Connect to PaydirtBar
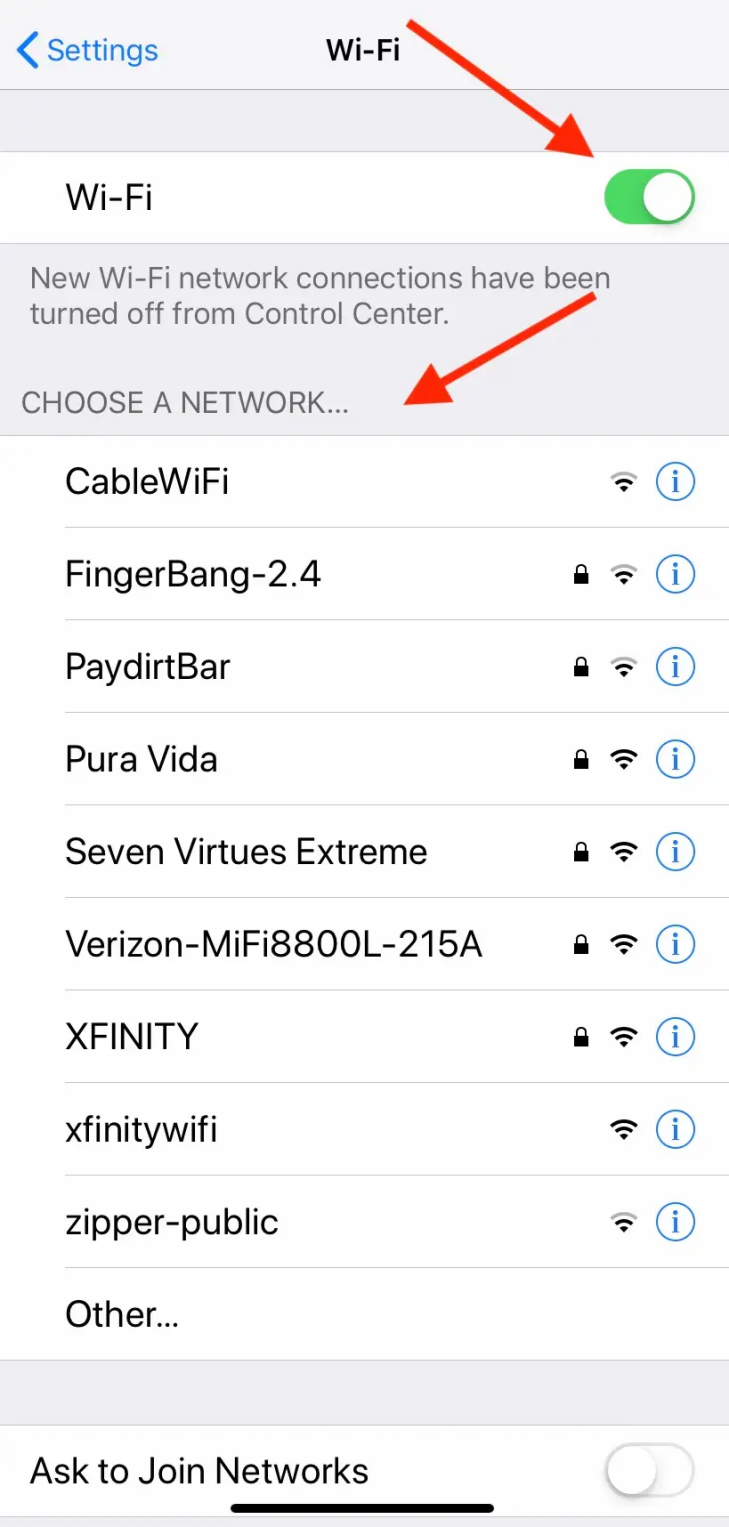729x1527 pixels. pyautogui.click(x=147, y=667)
